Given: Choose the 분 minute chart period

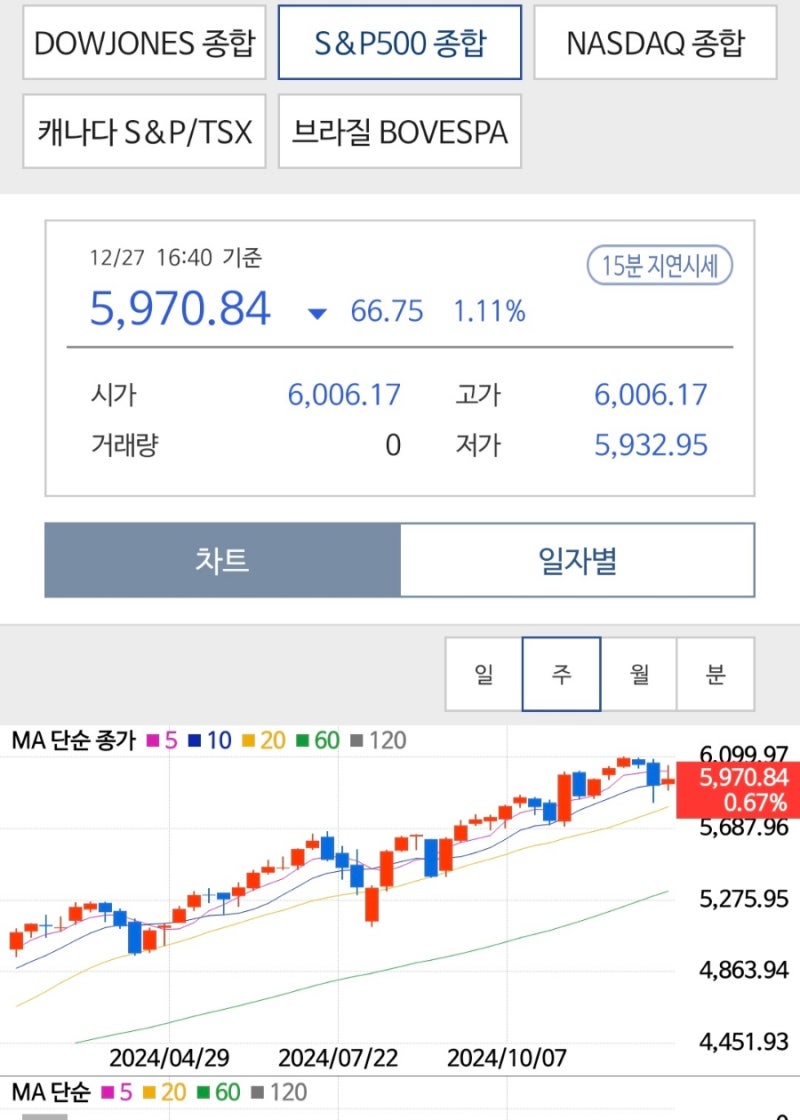Looking at the screenshot, I should click(x=716, y=673).
